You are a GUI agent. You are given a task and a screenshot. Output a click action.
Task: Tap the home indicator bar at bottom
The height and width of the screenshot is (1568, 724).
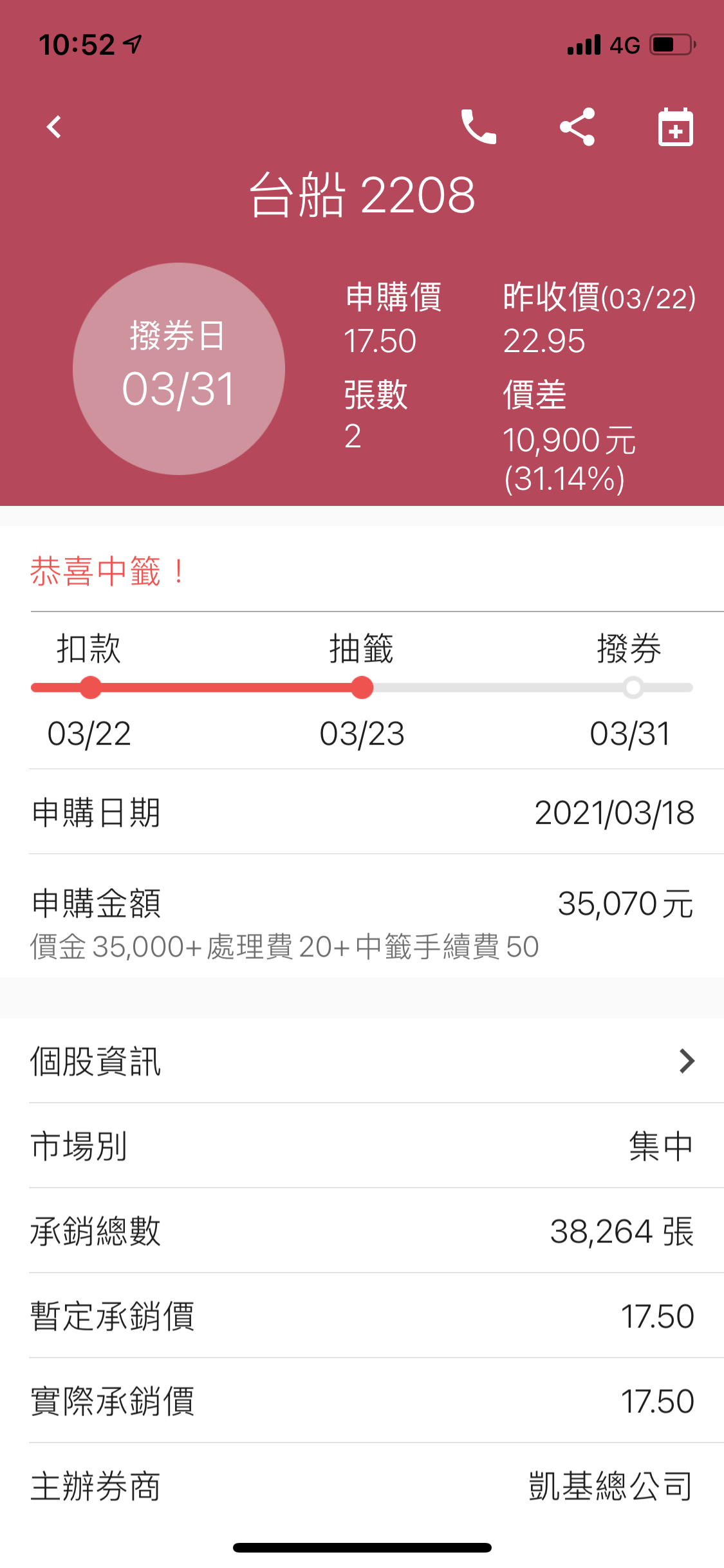(x=362, y=1547)
